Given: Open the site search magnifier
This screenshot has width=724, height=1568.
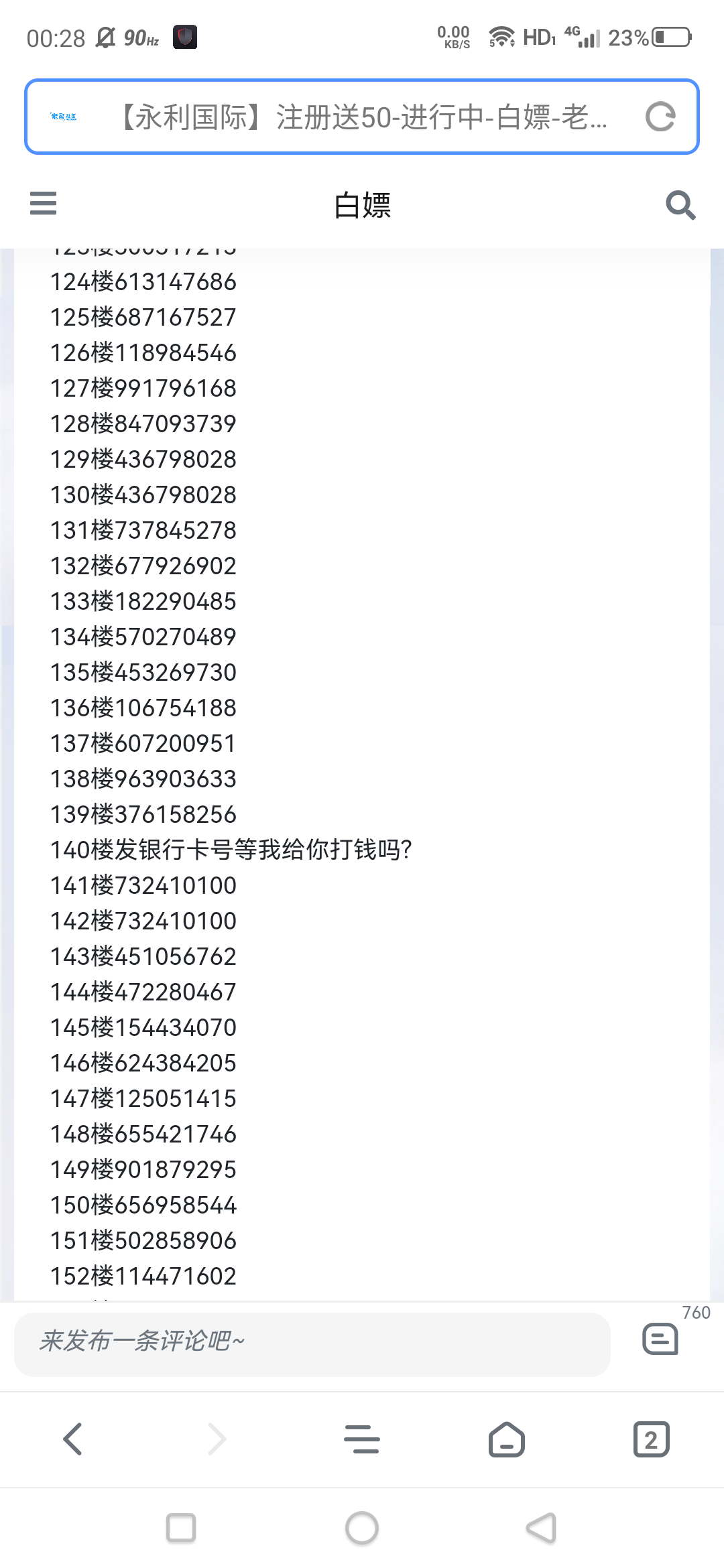Looking at the screenshot, I should coord(680,204).
